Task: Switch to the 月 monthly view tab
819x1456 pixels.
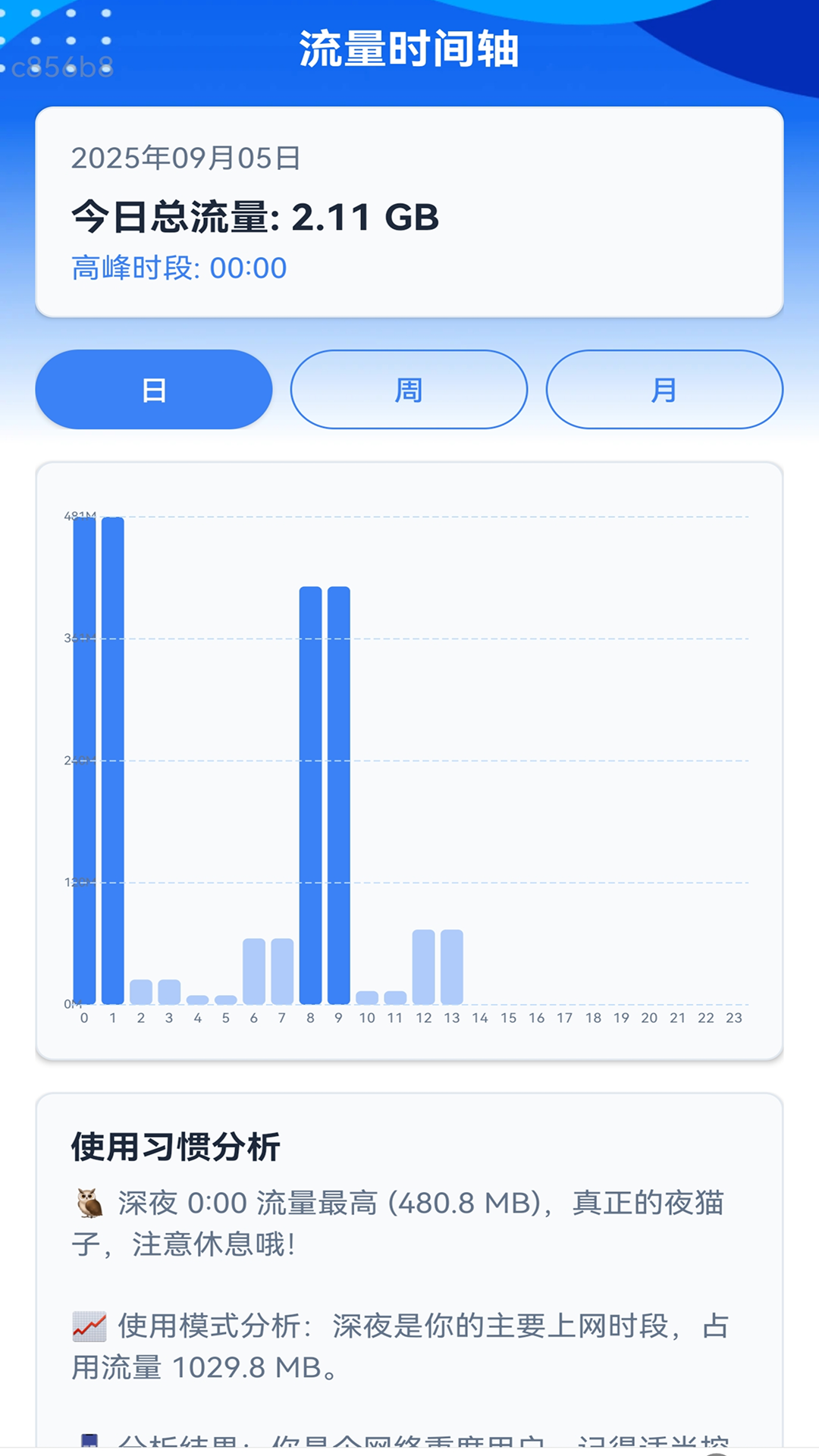Action: pos(665,389)
